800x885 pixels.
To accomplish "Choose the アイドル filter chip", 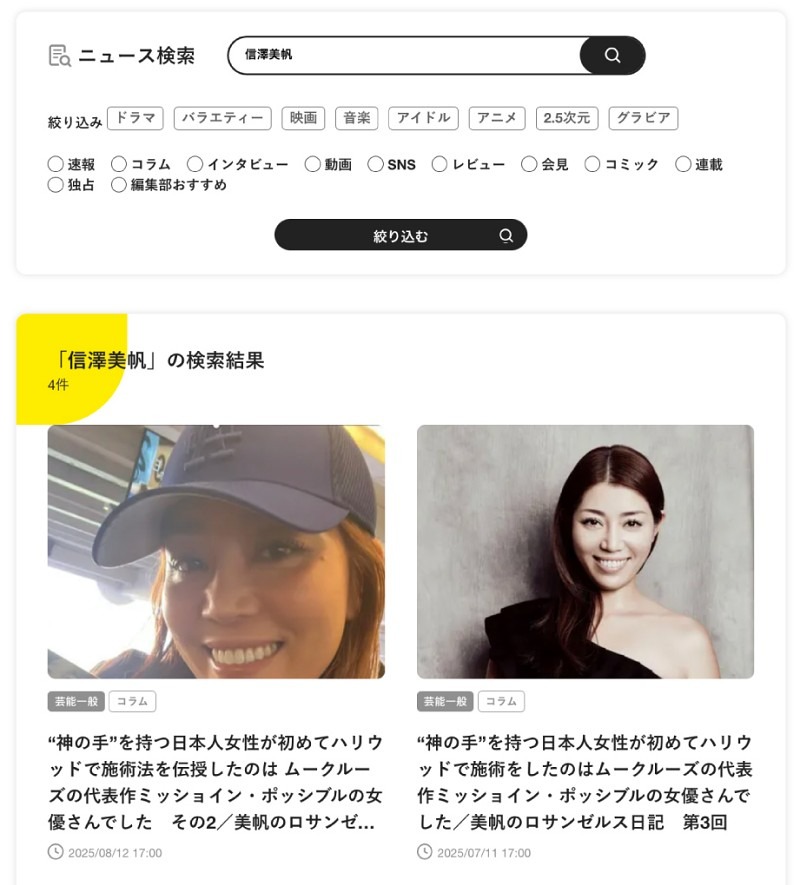I will 423,118.
